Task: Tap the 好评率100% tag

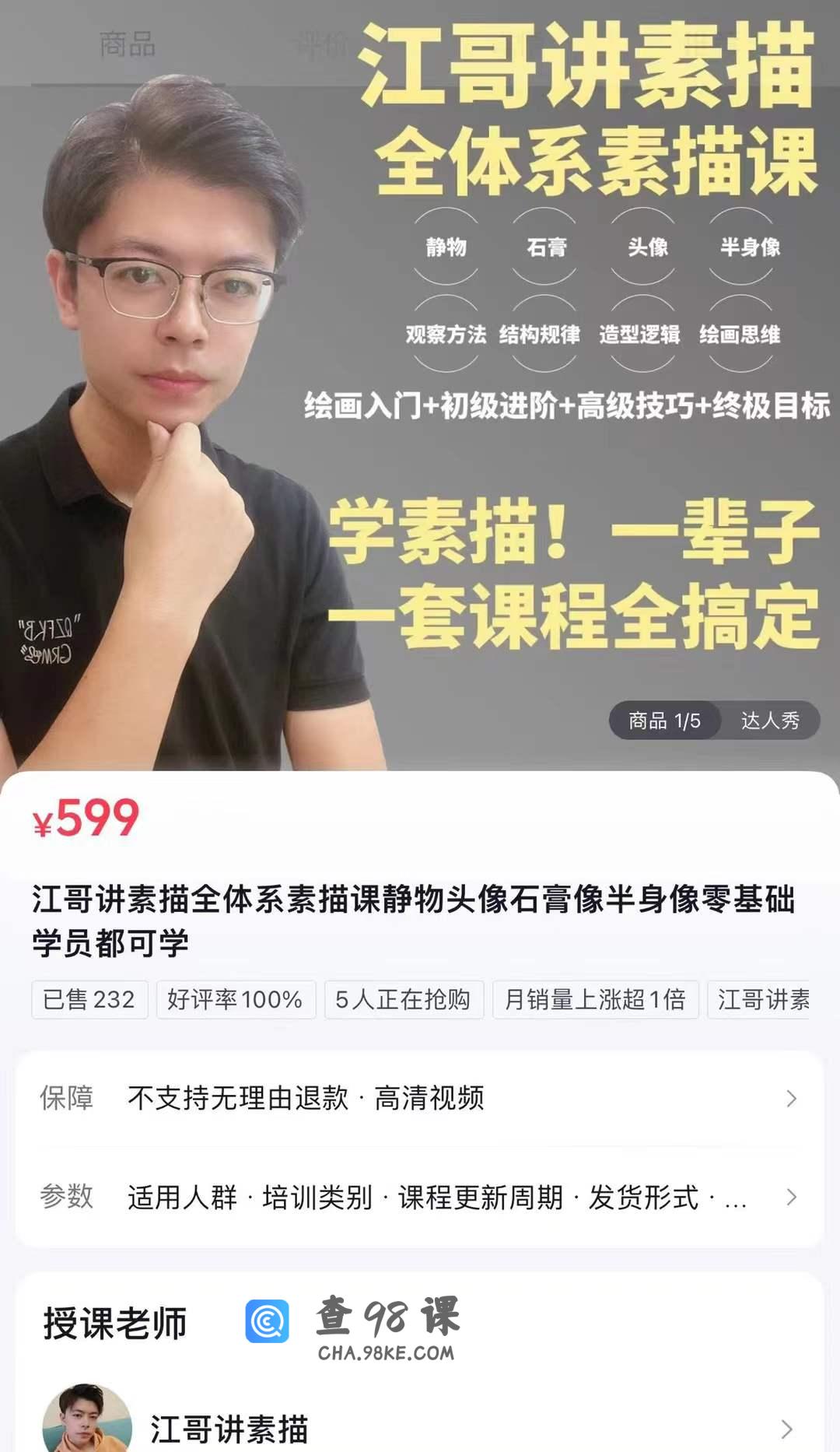Action: pyautogui.click(x=235, y=999)
